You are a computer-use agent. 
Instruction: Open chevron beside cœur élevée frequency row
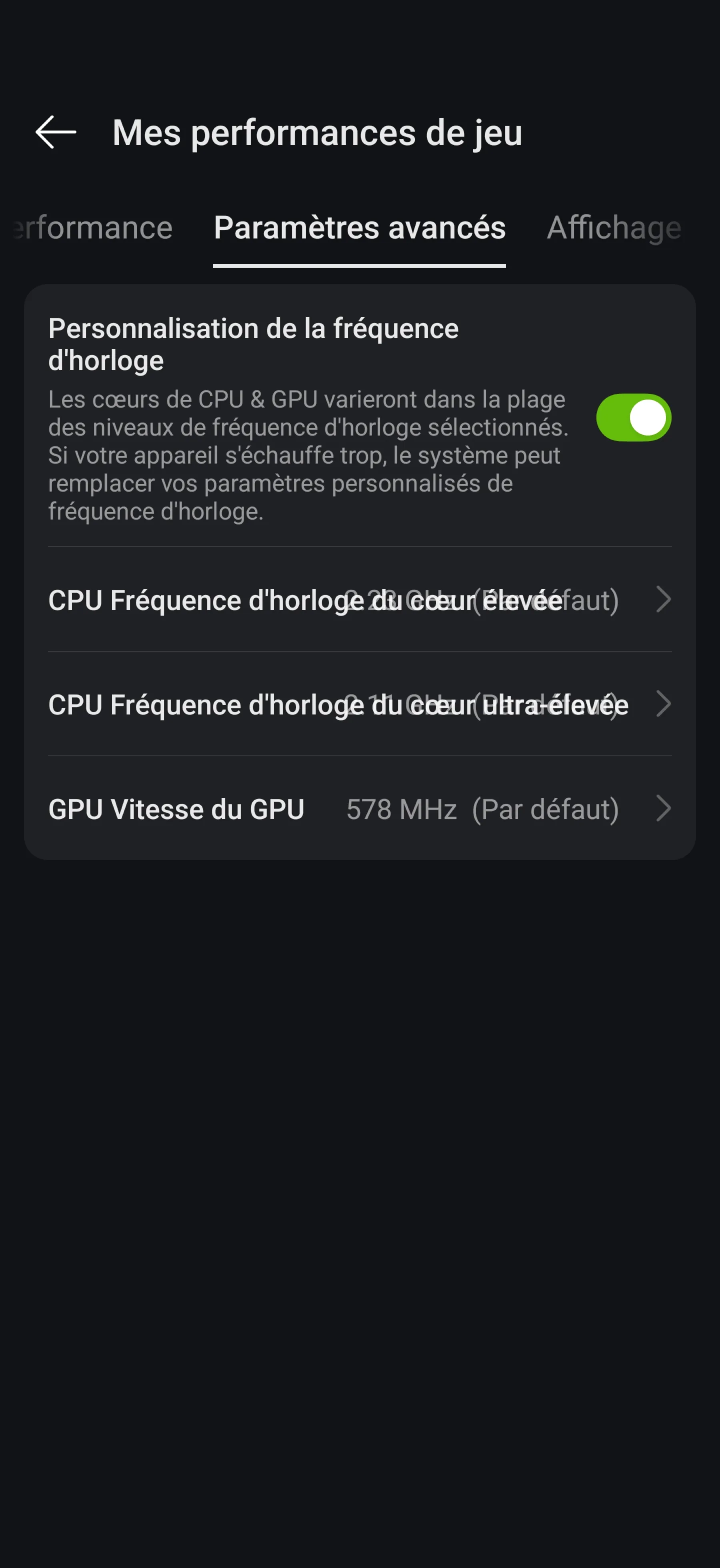tap(663, 600)
